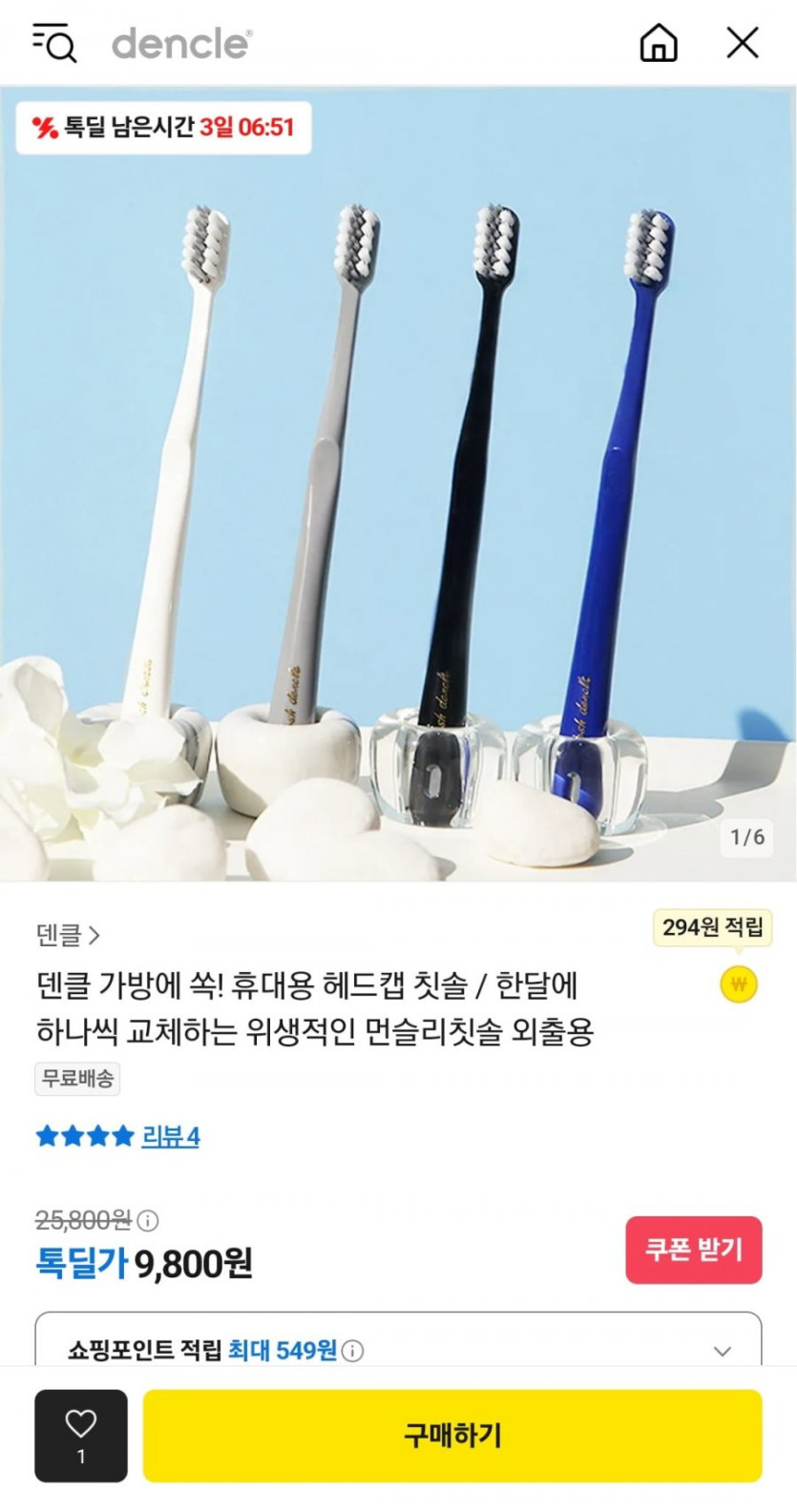Screen dimensions: 797x1512
Task: Tap 구매하기 to purchase
Action: pyautogui.click(x=452, y=1435)
